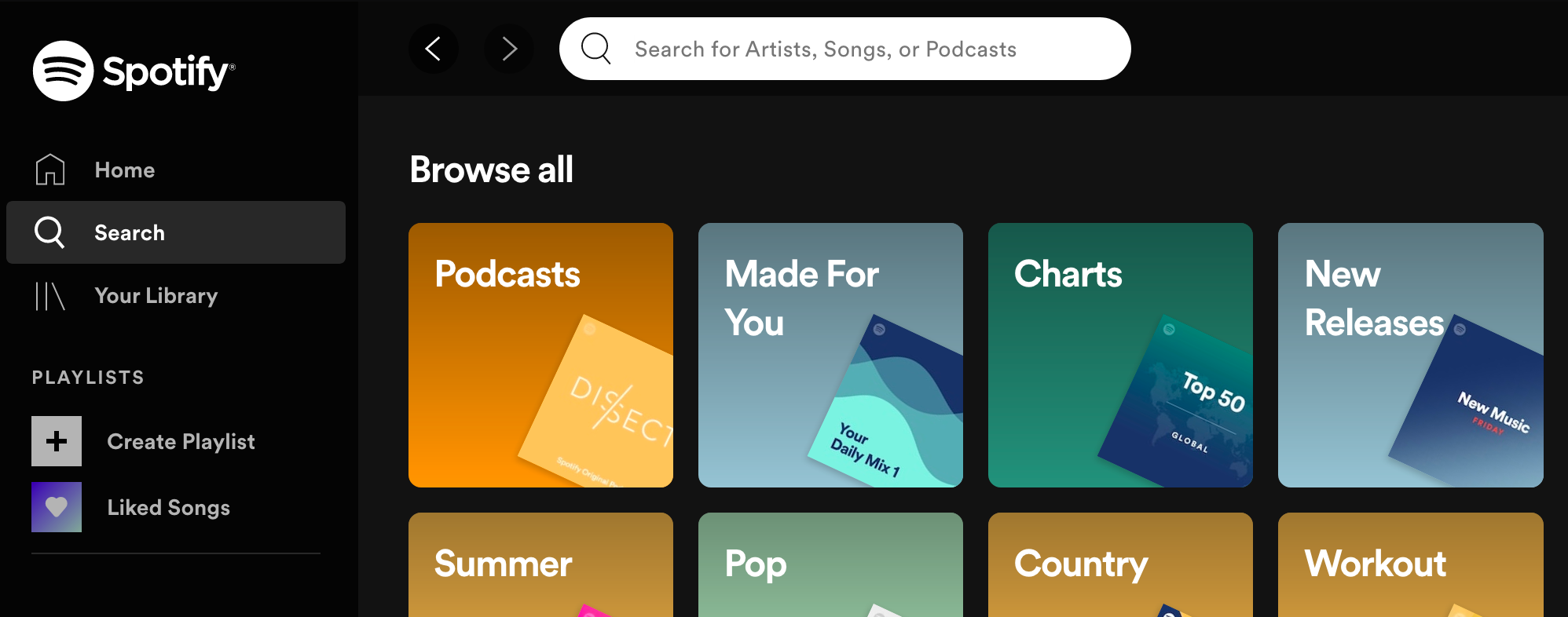Browse the Country genre
1568x617 pixels.
point(1120,564)
